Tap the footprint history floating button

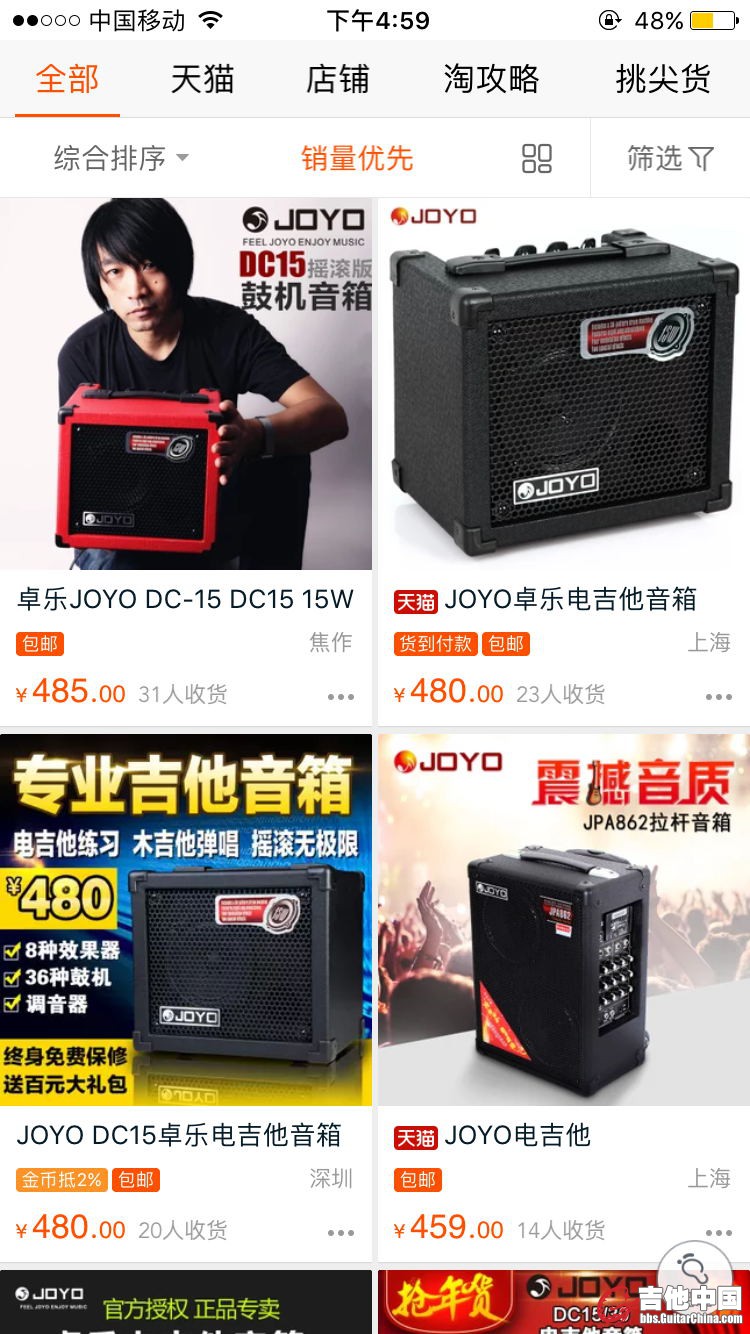pos(694,1270)
